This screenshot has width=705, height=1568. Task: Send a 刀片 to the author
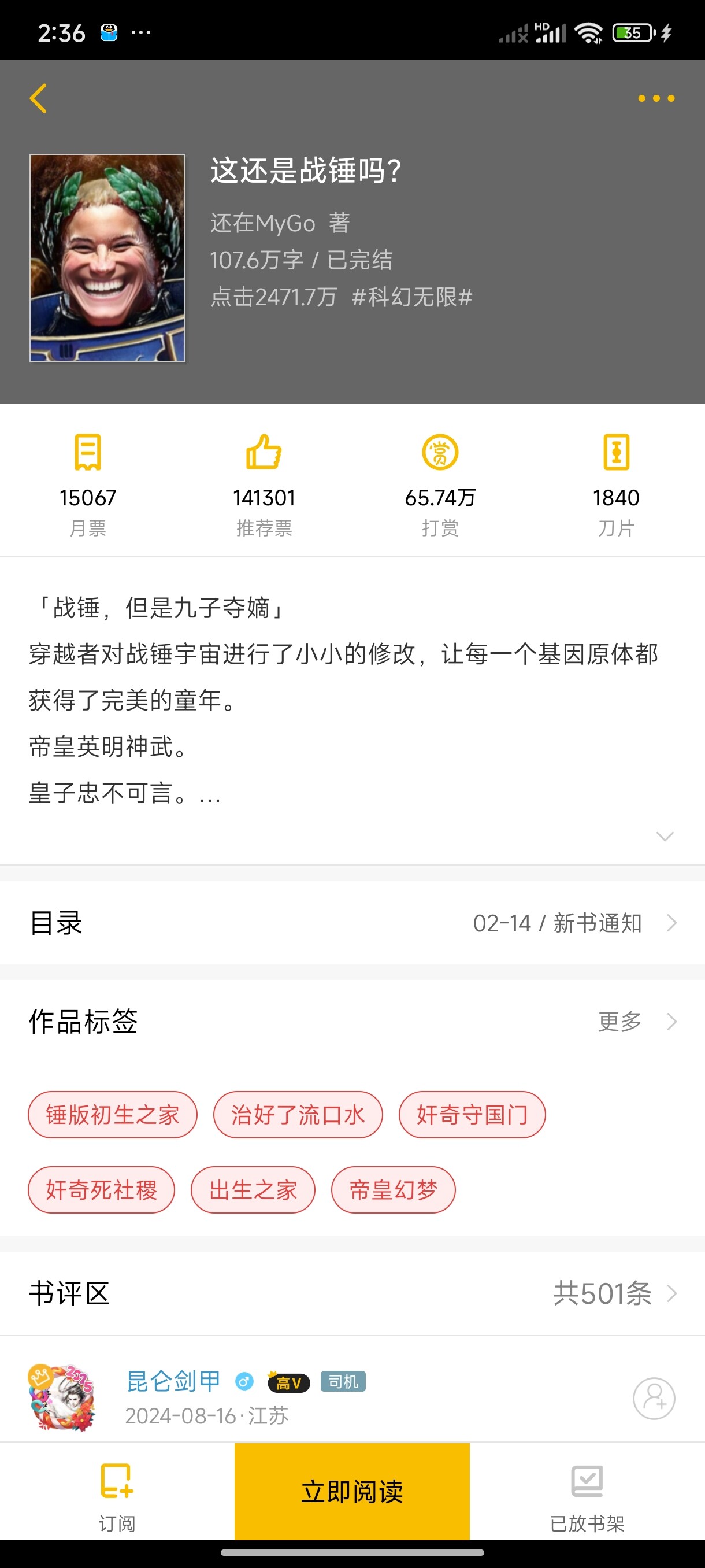coord(615,484)
